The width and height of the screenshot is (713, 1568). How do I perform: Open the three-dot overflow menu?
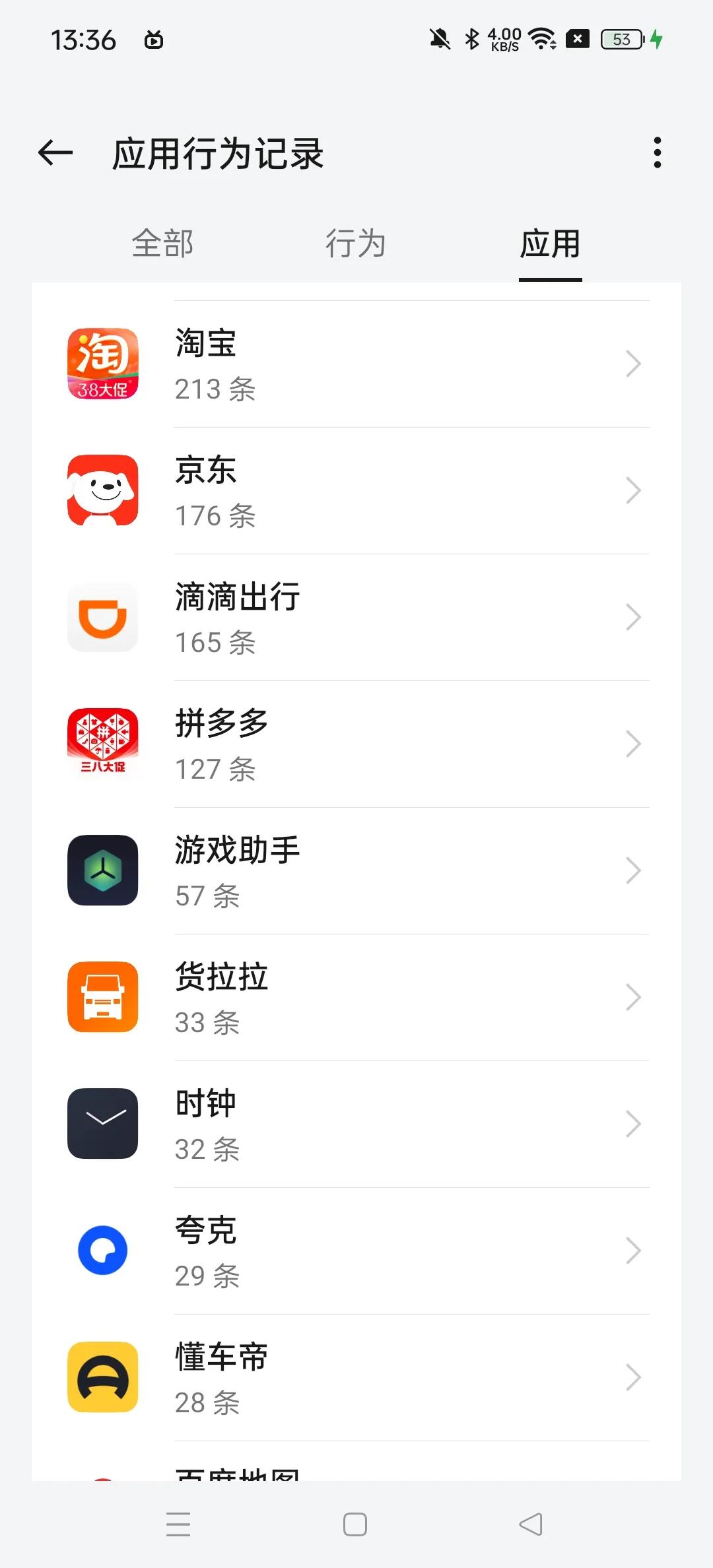click(657, 153)
